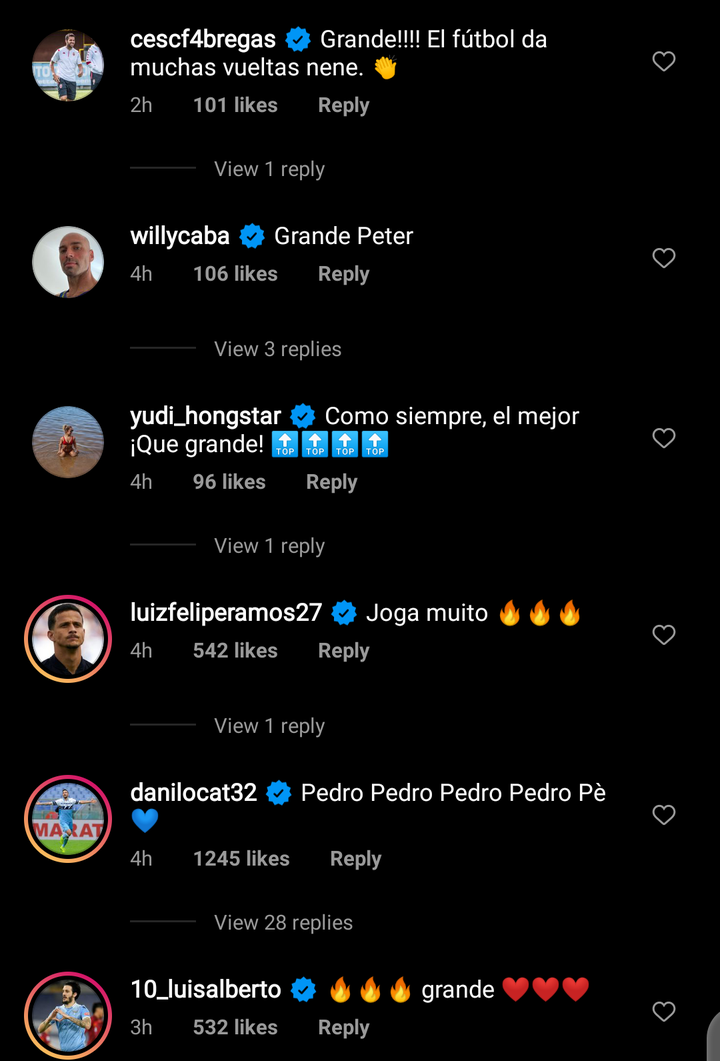The width and height of the screenshot is (720, 1061).
Task: View 1 reply under luizfeliperamos27's comment
Action: coord(269,726)
